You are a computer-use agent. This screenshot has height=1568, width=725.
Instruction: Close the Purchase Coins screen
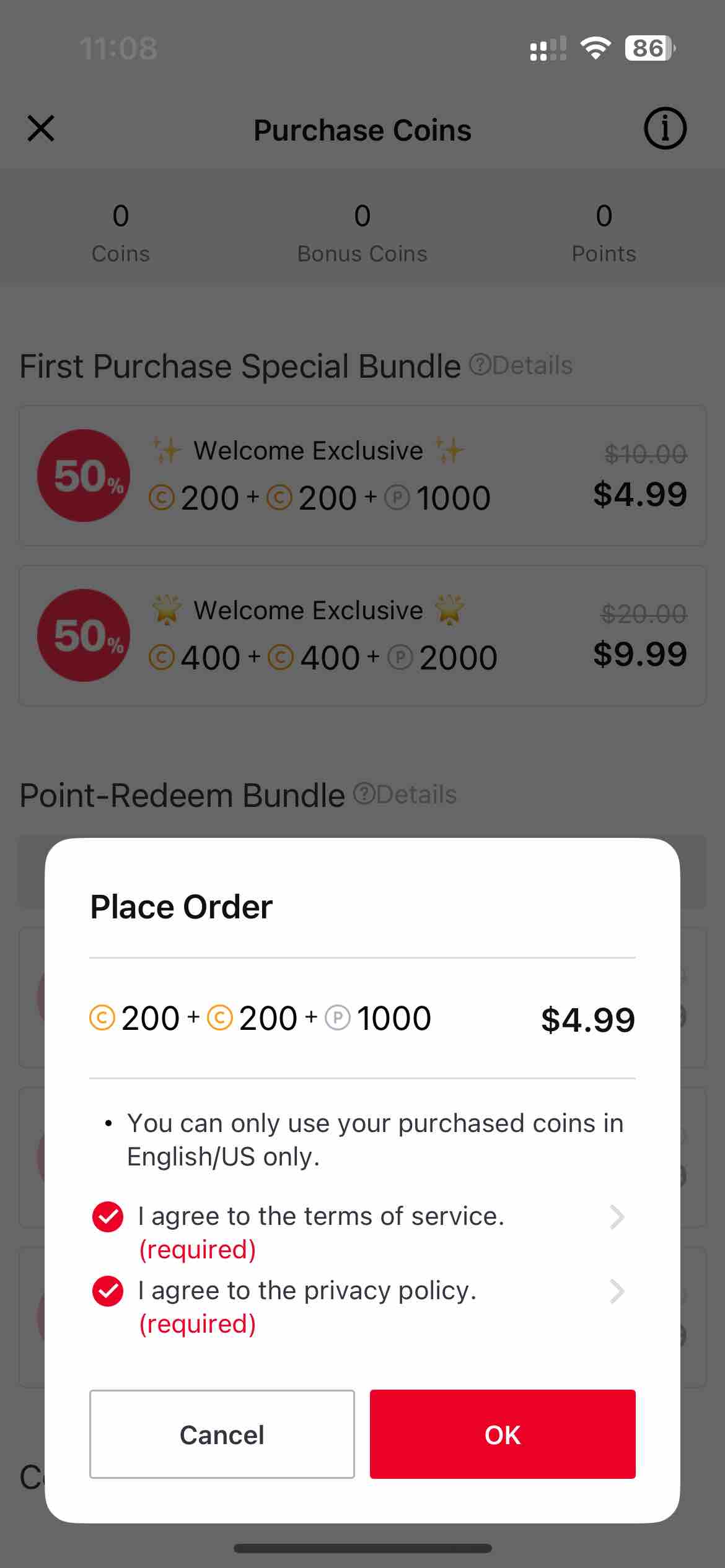pyautogui.click(x=41, y=129)
